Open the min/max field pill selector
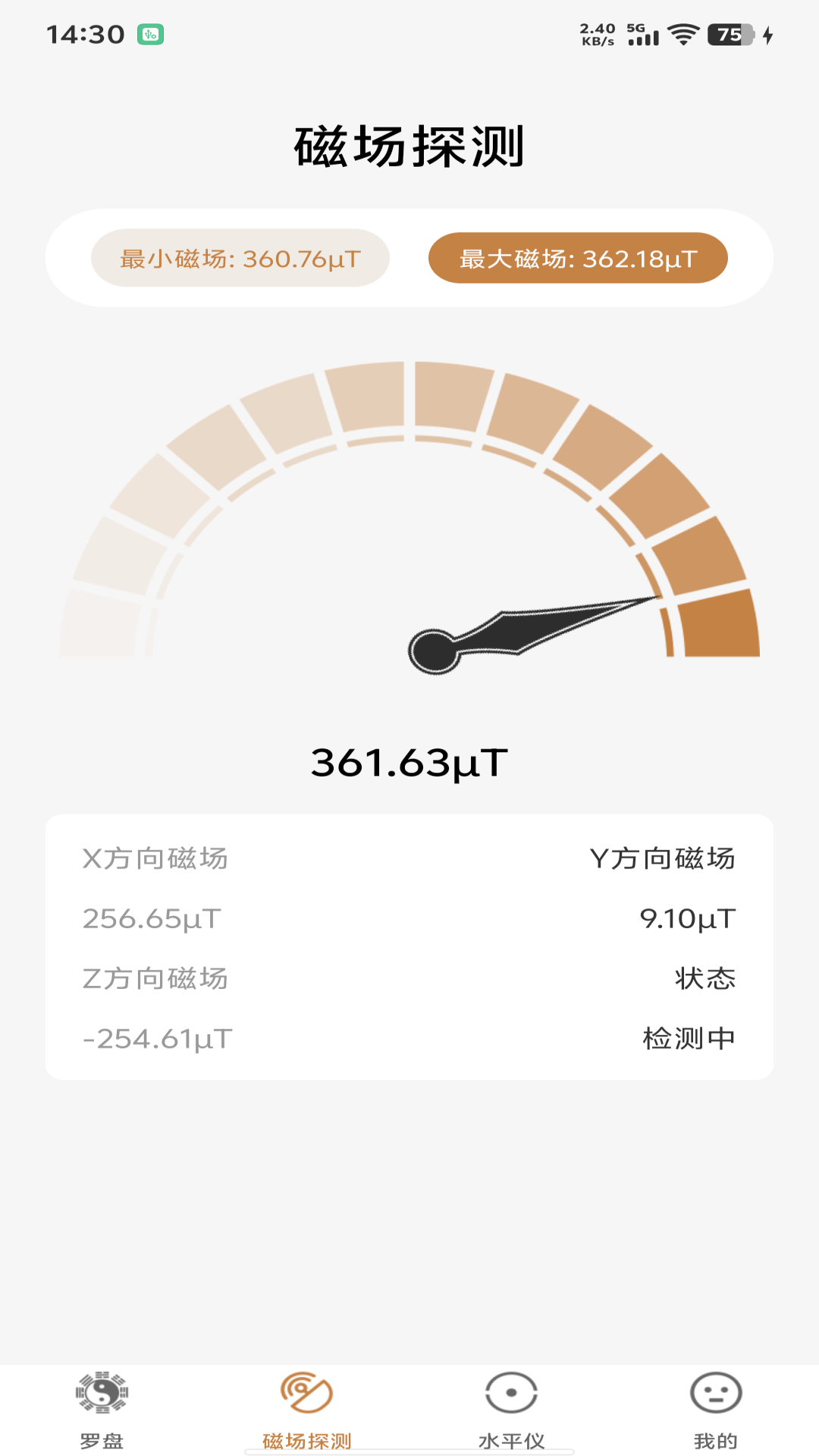 tap(409, 258)
